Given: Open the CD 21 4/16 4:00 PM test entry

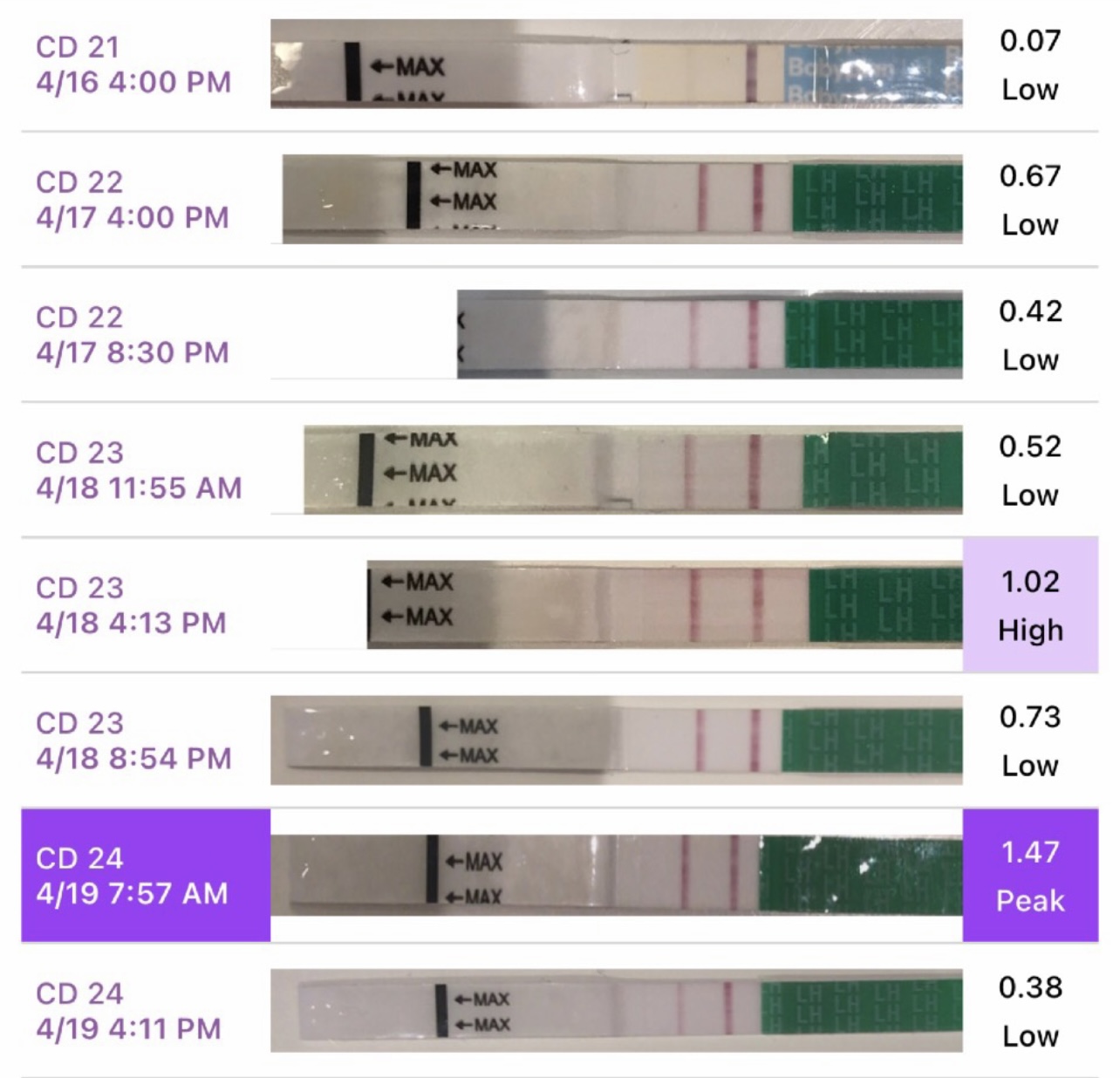Looking at the screenshot, I should (133, 65).
